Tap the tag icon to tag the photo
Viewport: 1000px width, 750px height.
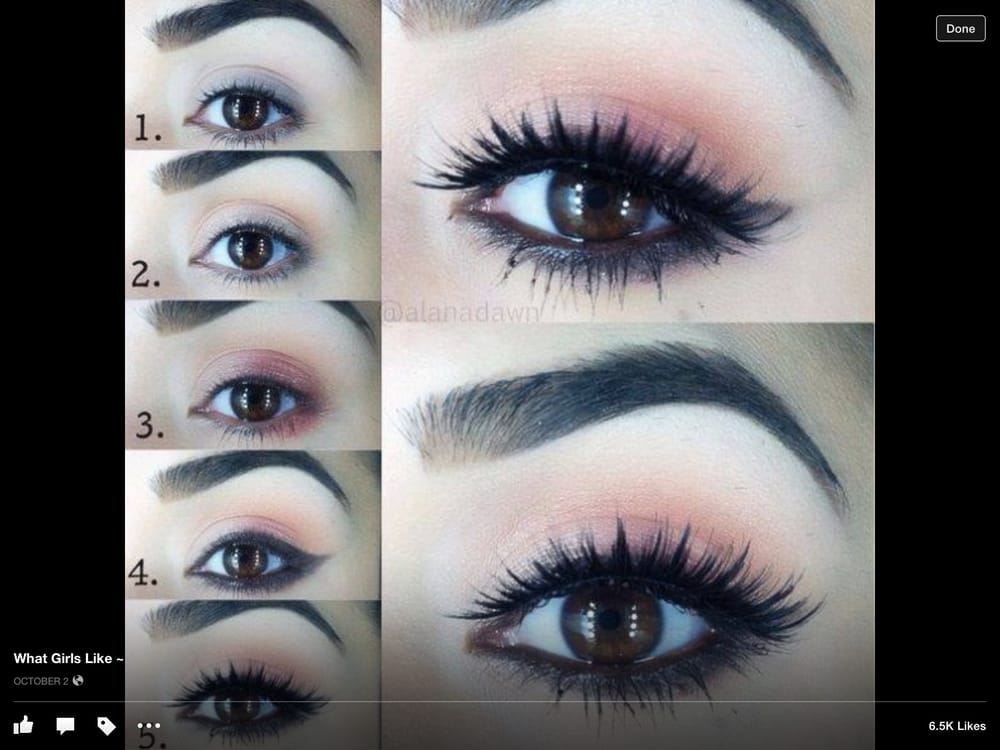[106, 725]
